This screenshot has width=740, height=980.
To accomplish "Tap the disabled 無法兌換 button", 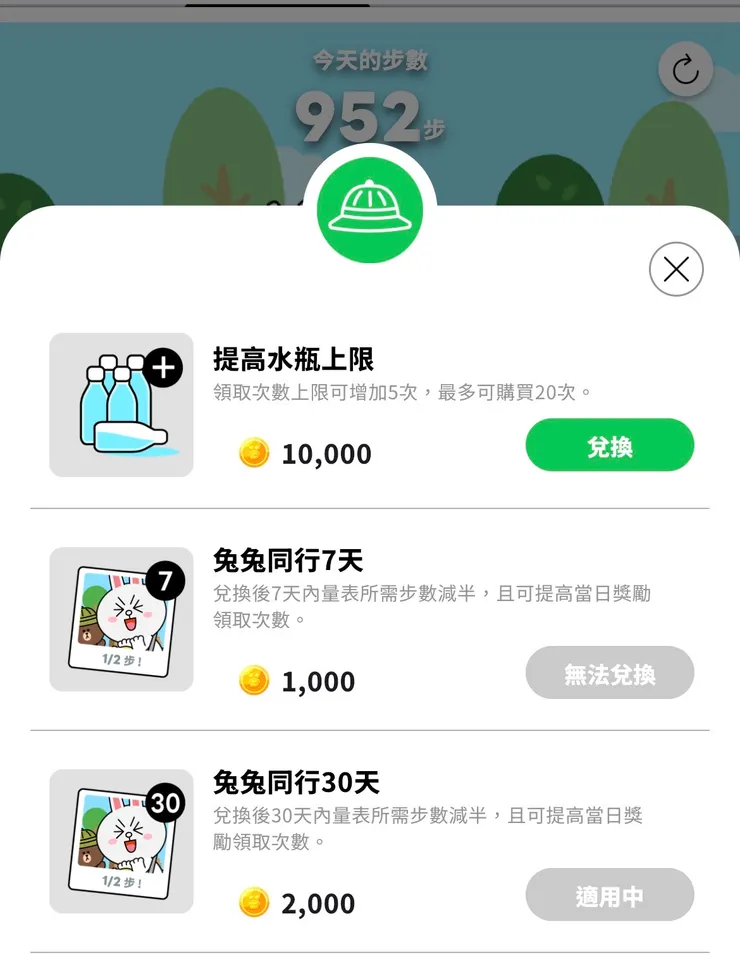I will pyautogui.click(x=609, y=673).
